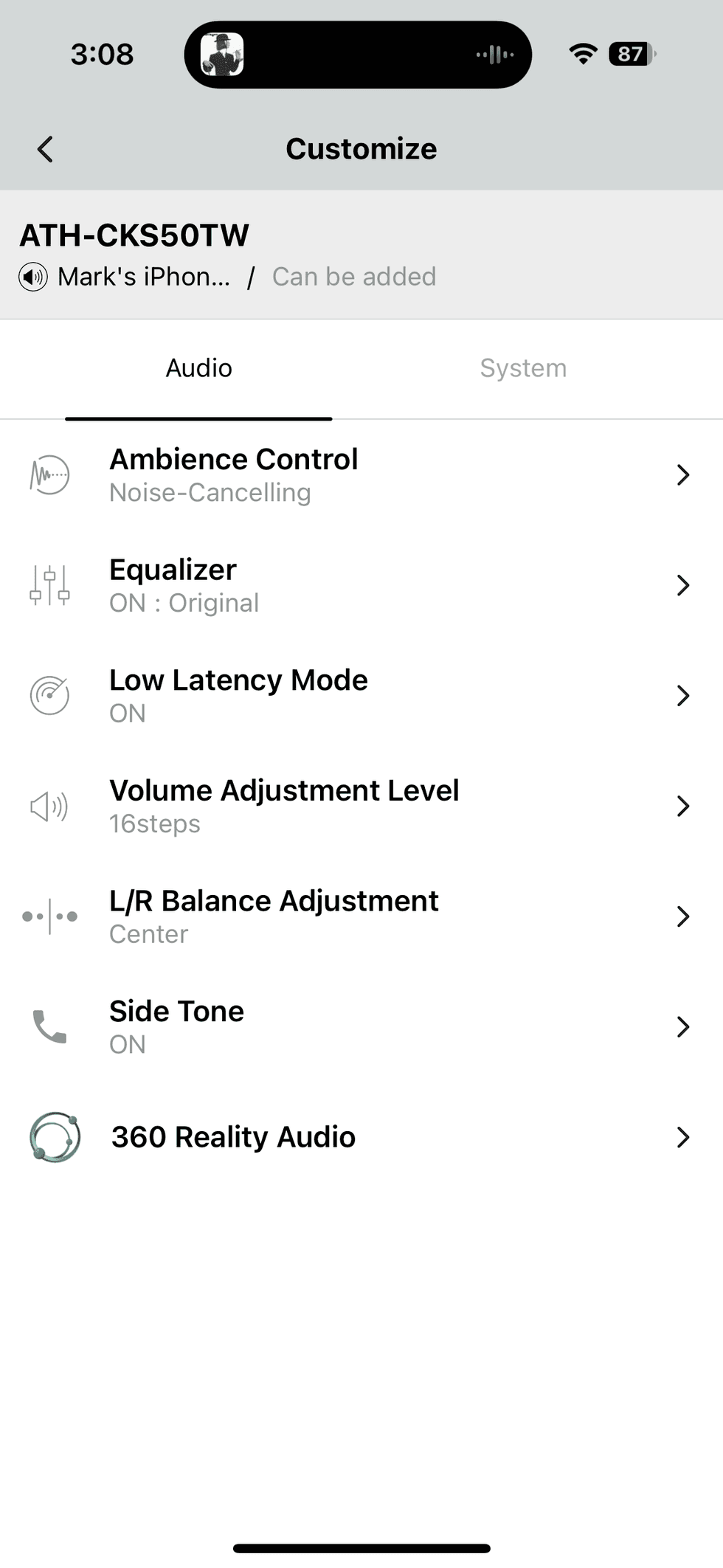Screen dimensions: 723x1568
Task: Select Mark's iPhone device name
Action: (145, 276)
